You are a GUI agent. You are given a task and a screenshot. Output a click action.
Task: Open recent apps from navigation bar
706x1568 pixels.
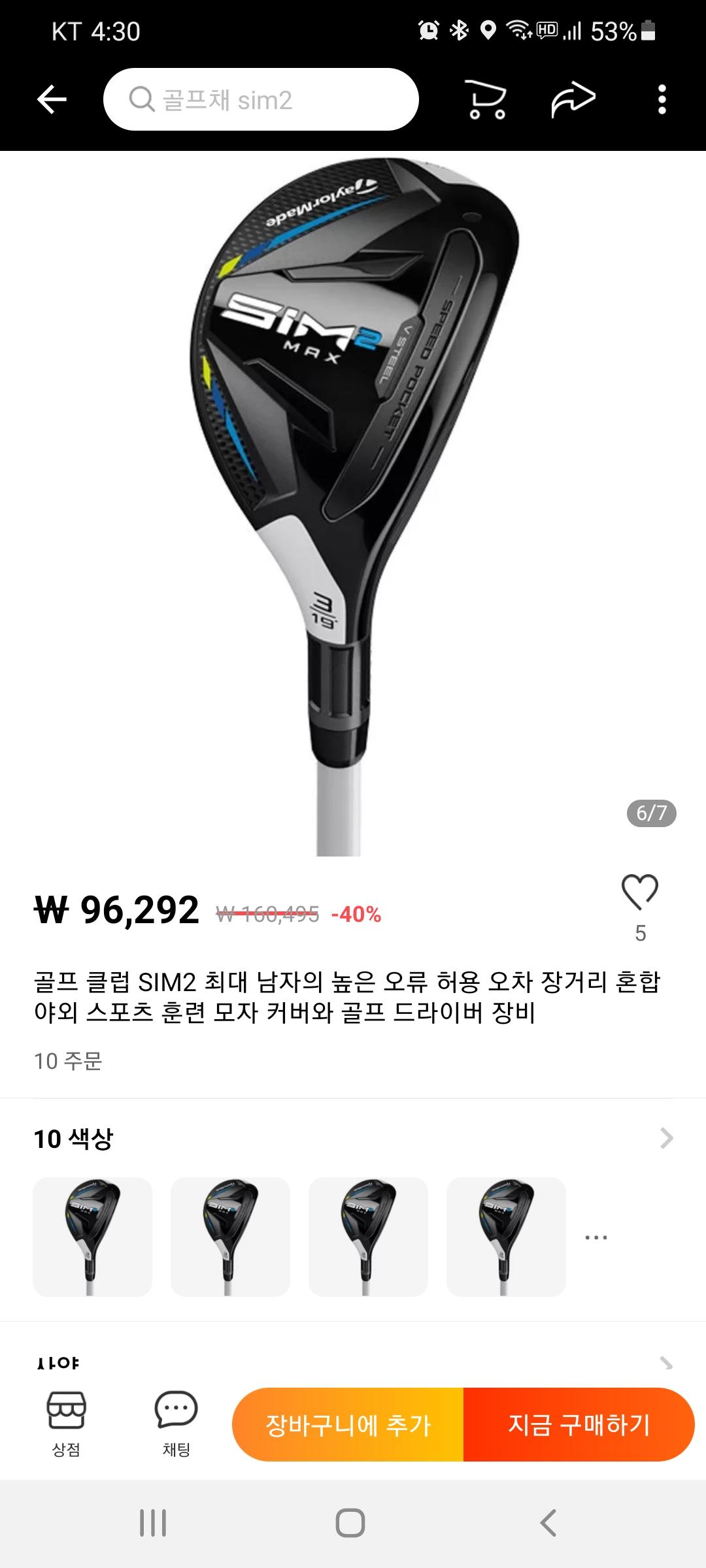click(x=153, y=1523)
